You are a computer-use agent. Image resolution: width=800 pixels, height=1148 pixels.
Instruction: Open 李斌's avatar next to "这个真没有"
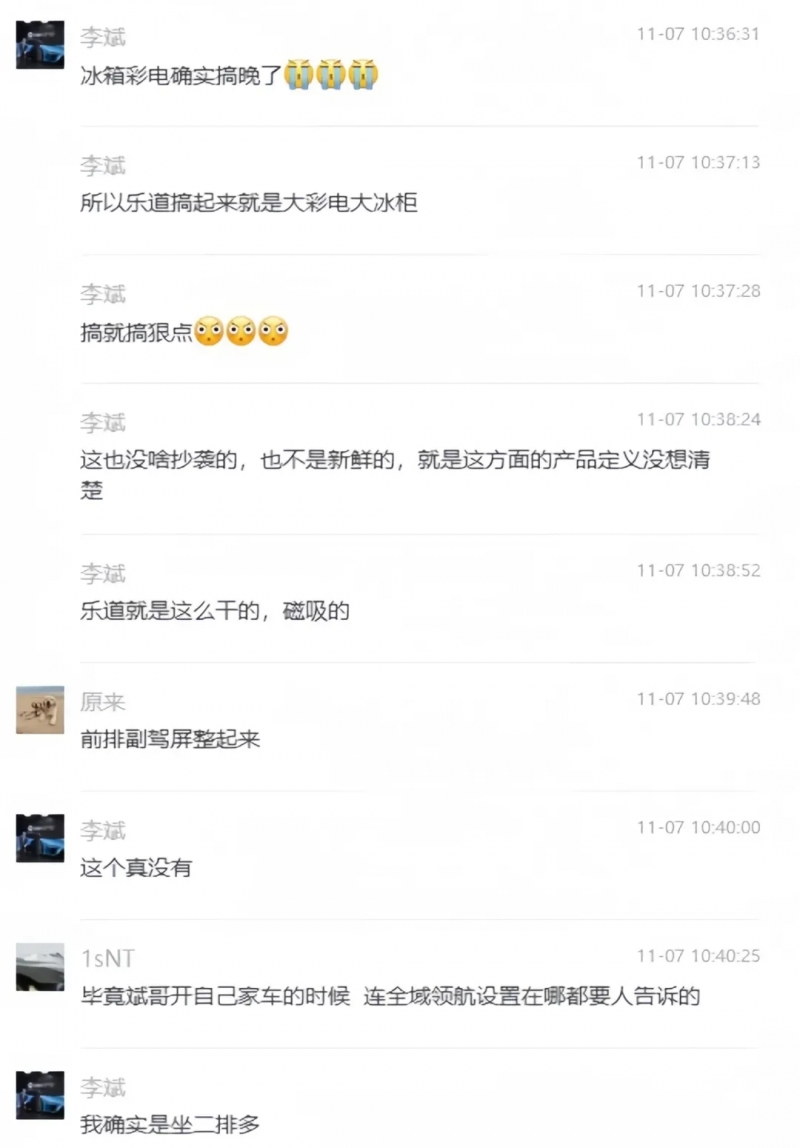pos(40,838)
